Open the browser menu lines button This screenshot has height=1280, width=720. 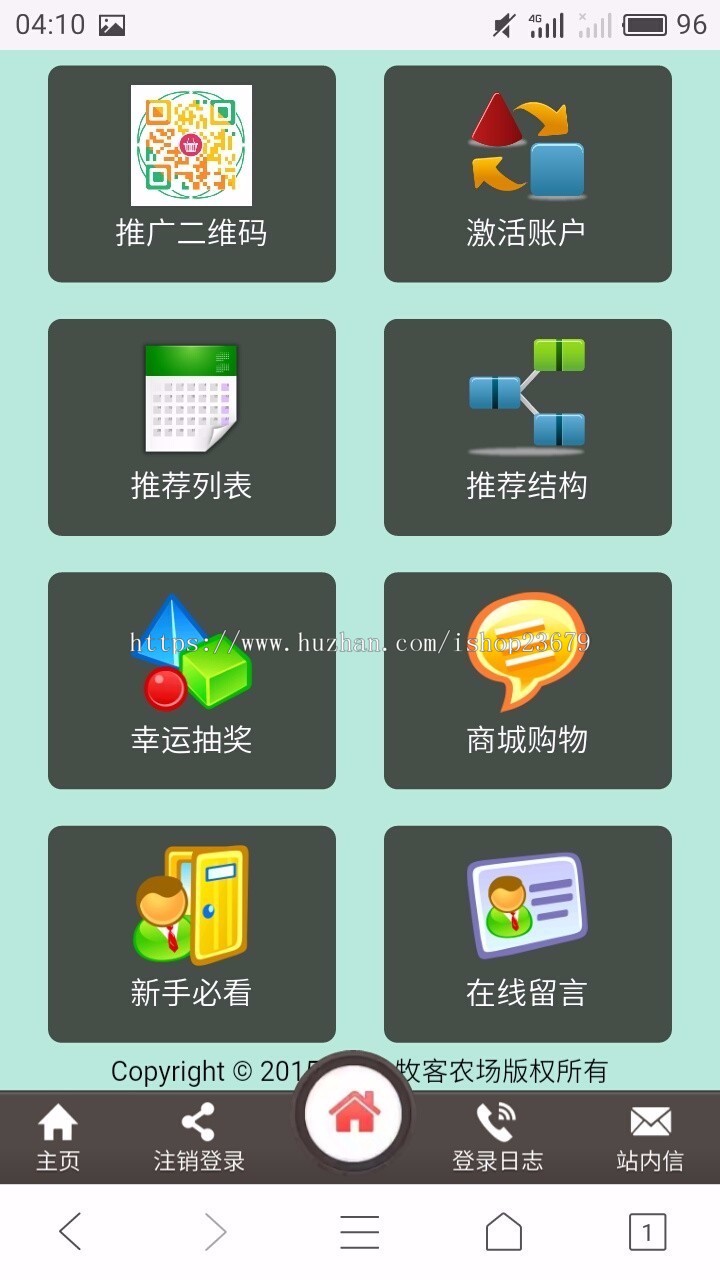pos(360,1232)
